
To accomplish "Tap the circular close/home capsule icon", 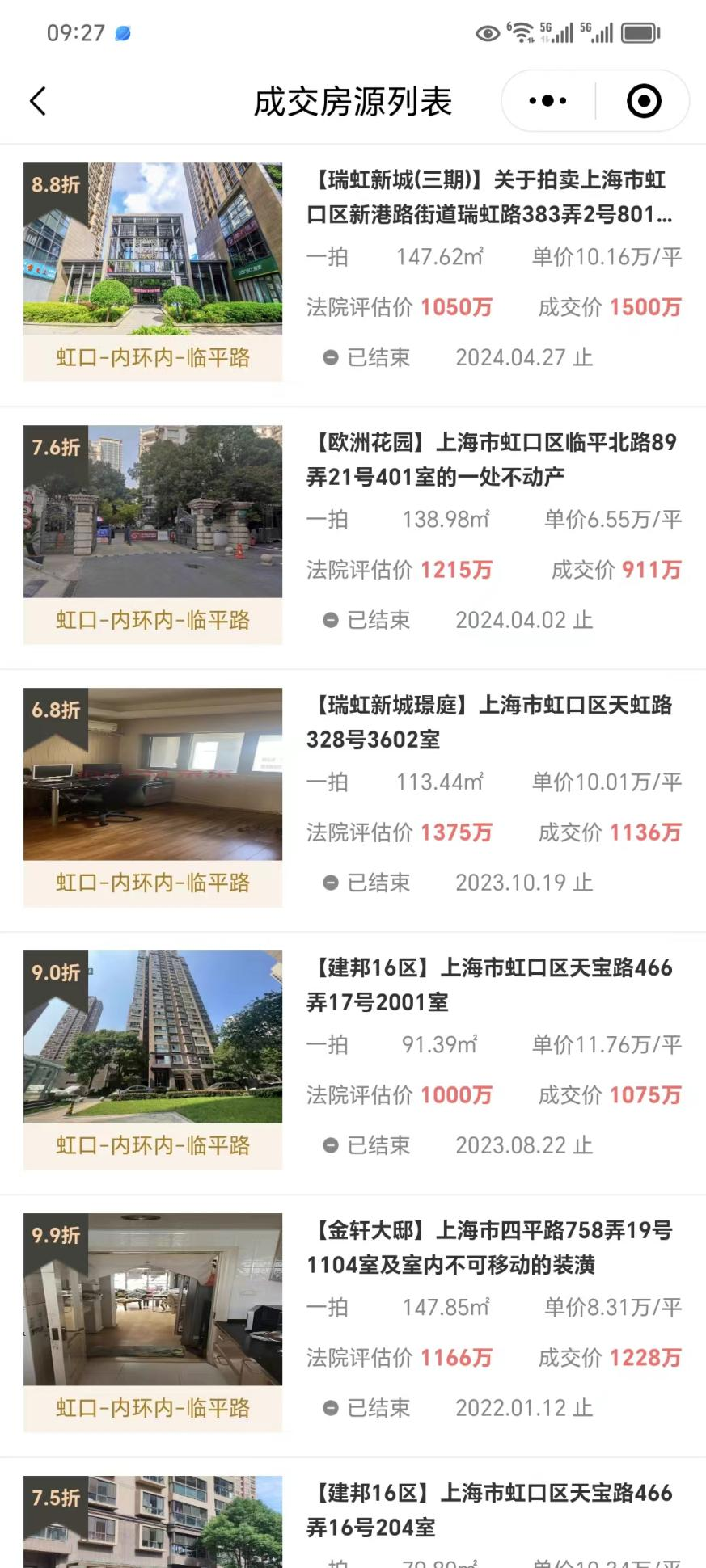I will click(643, 100).
